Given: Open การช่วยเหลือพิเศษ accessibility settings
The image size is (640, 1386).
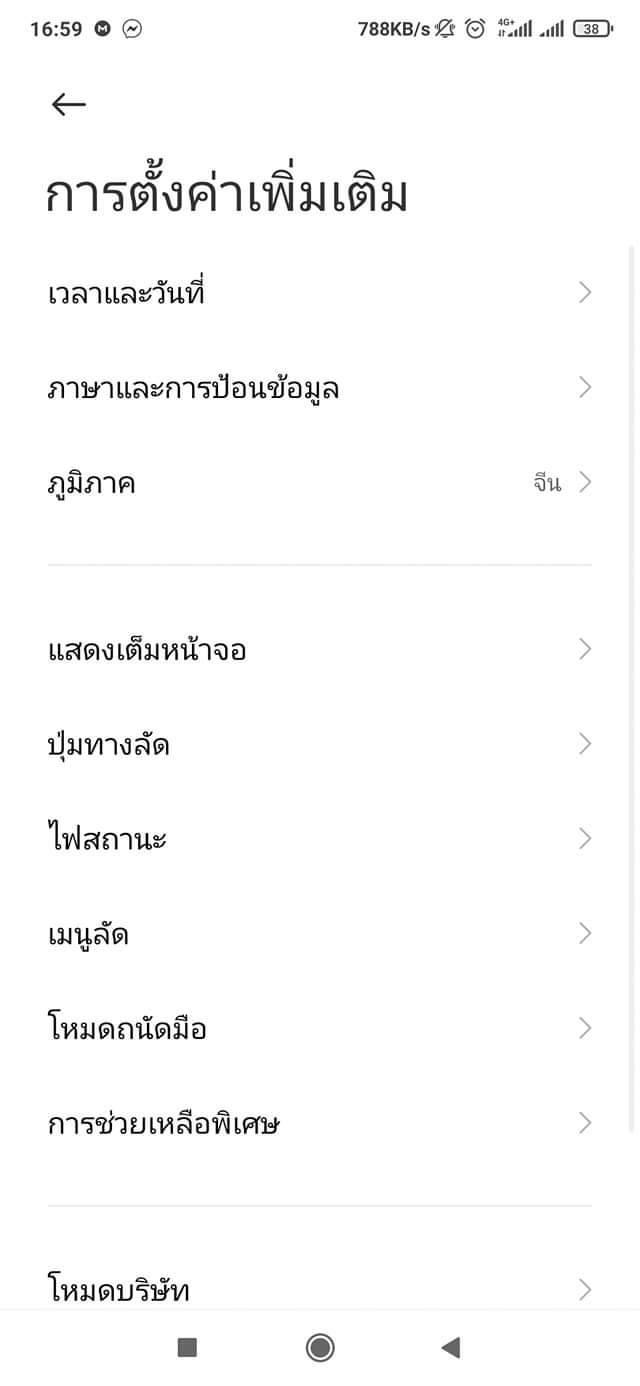Looking at the screenshot, I should pyautogui.click(x=320, y=1124).
